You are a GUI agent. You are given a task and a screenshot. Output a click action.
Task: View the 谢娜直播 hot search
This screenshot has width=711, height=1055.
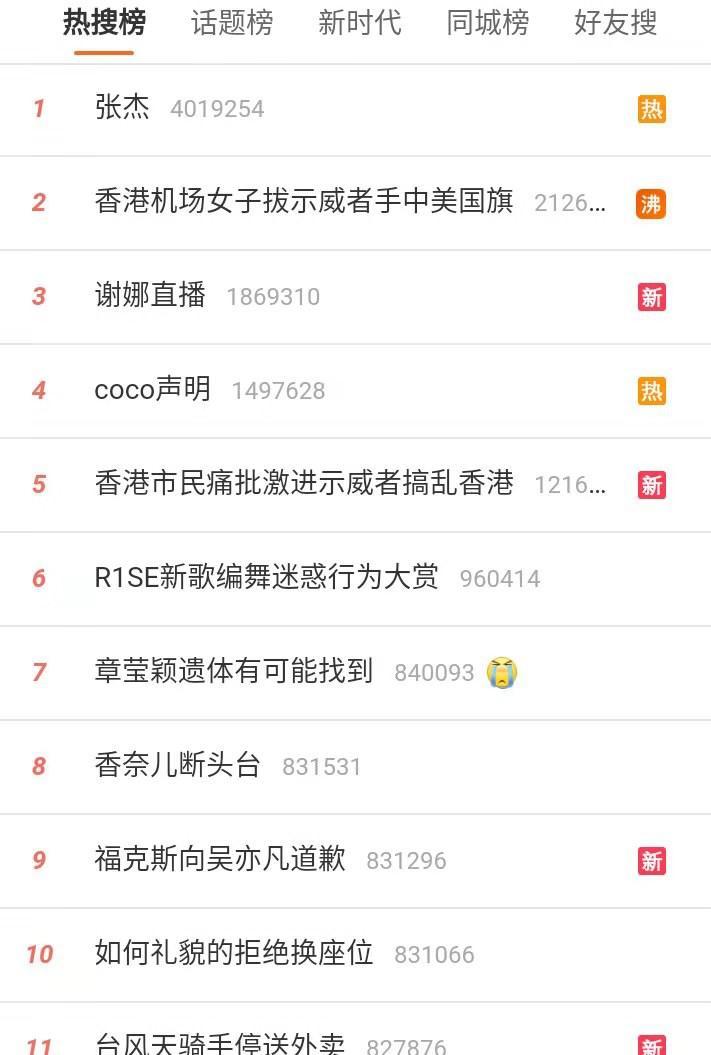coord(150,296)
